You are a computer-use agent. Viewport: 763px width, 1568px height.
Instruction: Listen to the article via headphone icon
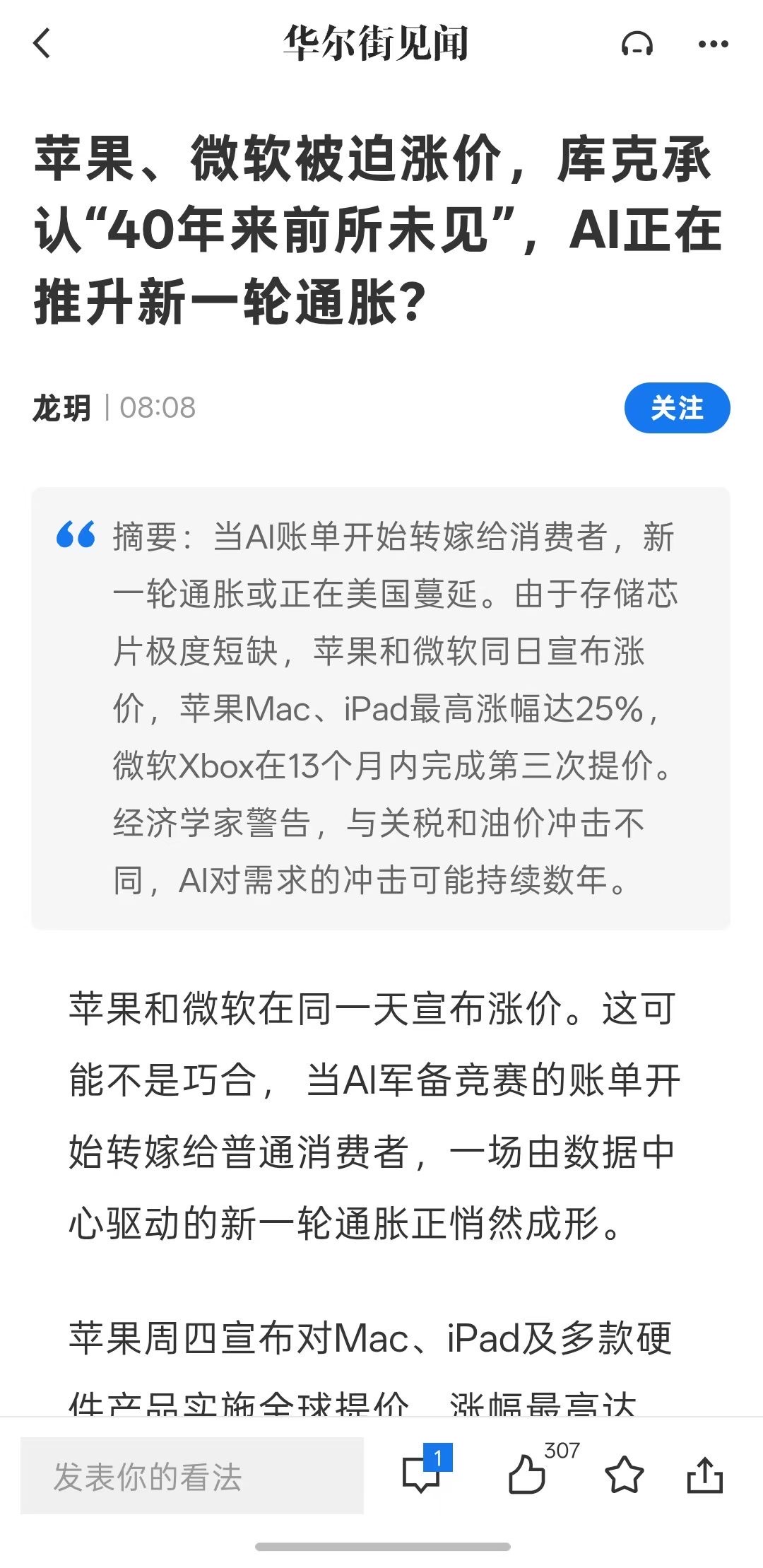[637, 44]
